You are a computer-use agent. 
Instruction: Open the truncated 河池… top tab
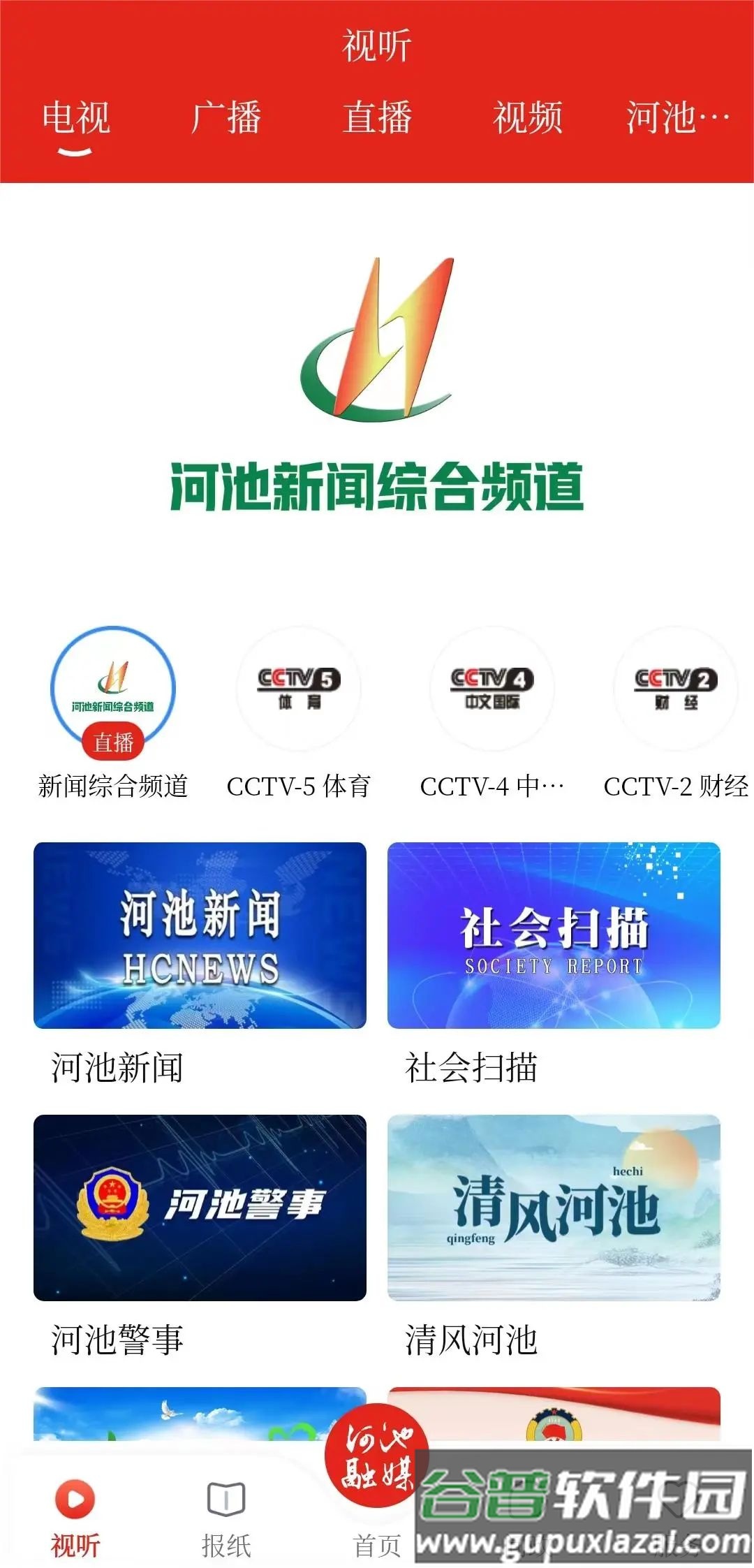677,117
